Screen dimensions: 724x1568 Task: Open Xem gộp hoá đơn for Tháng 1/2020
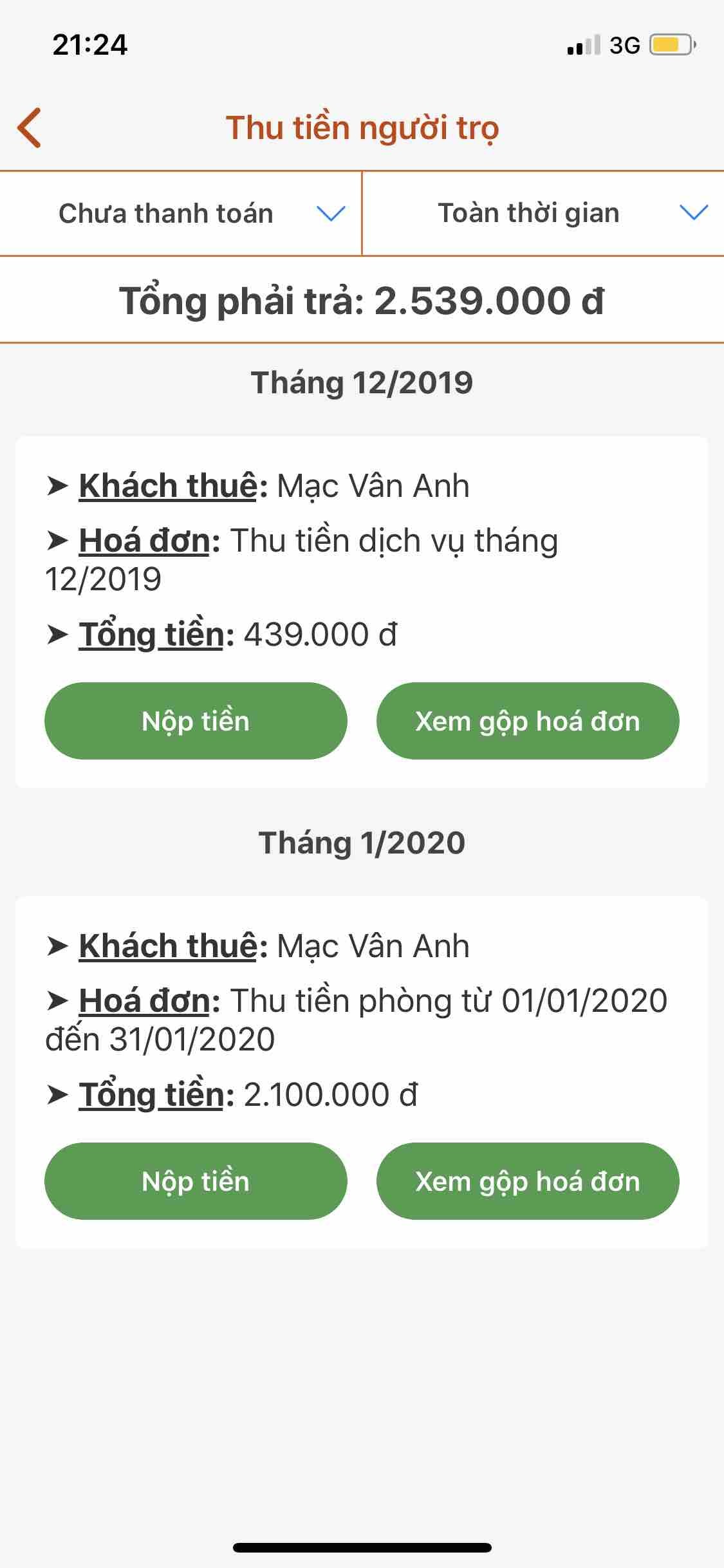(x=527, y=1181)
